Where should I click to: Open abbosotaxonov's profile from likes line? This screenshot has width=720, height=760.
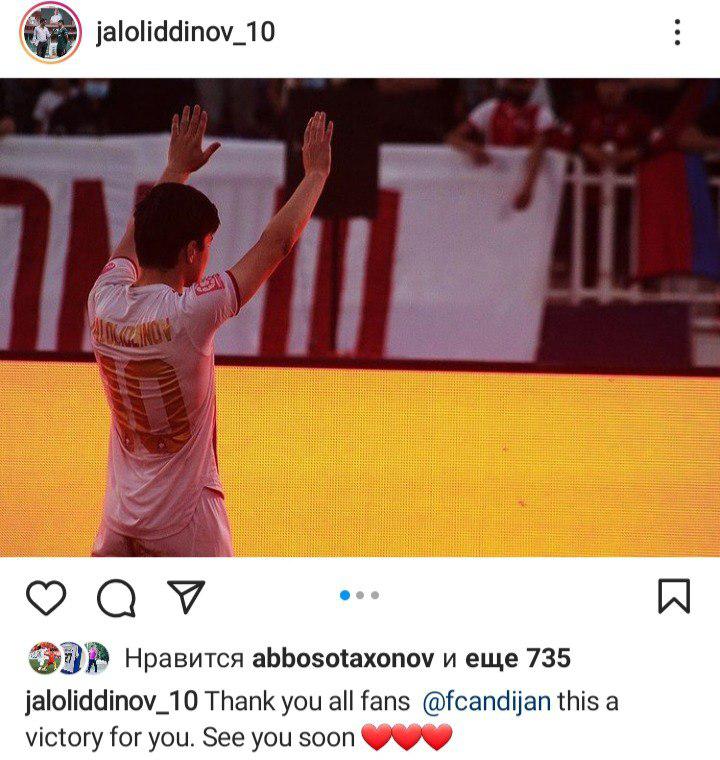(345, 658)
